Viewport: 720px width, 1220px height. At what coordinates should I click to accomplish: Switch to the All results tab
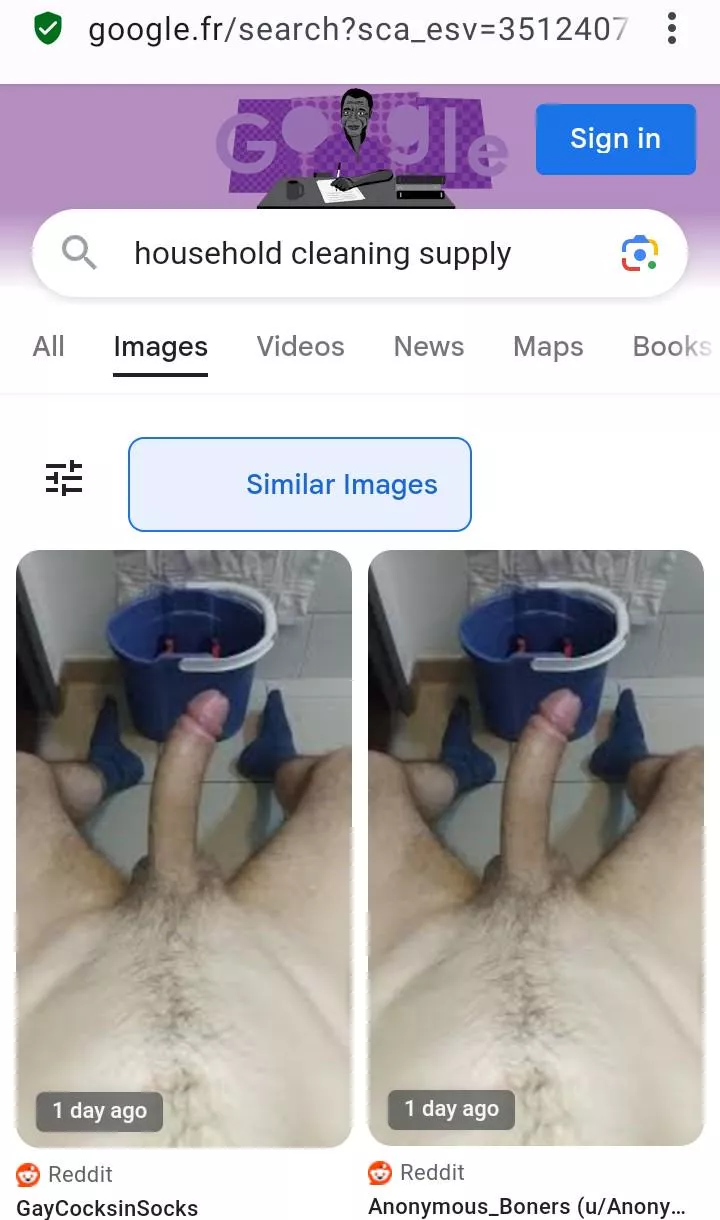point(48,346)
